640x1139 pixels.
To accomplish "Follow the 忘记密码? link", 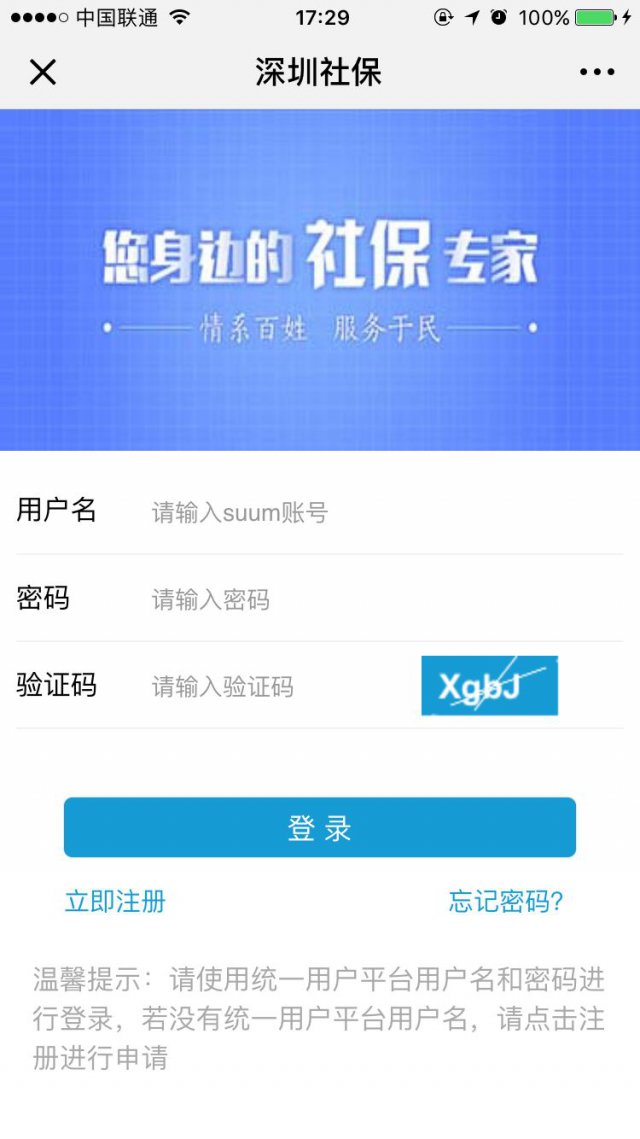I will (506, 901).
